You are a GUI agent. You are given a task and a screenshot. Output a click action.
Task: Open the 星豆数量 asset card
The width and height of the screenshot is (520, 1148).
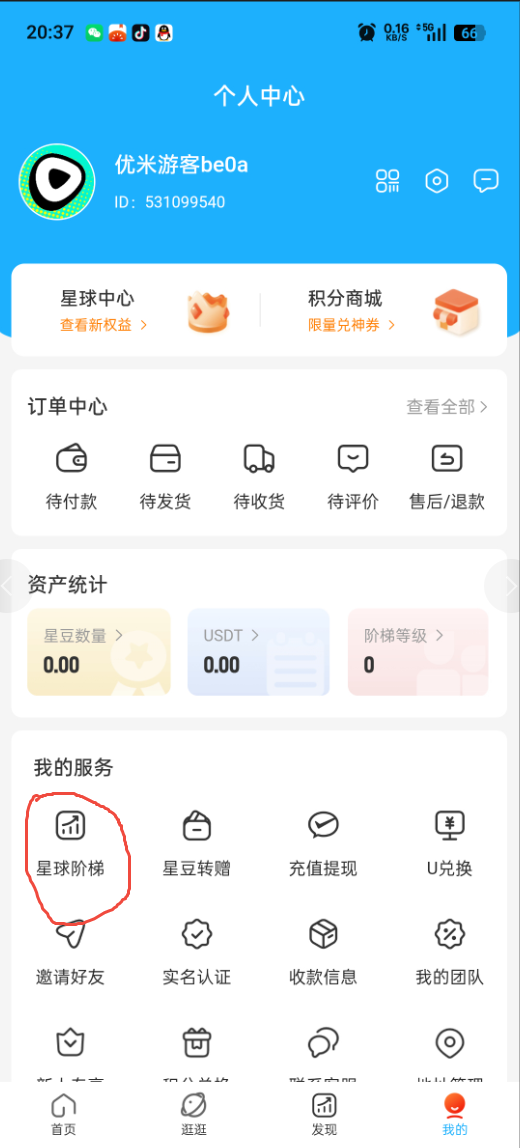(x=99, y=652)
